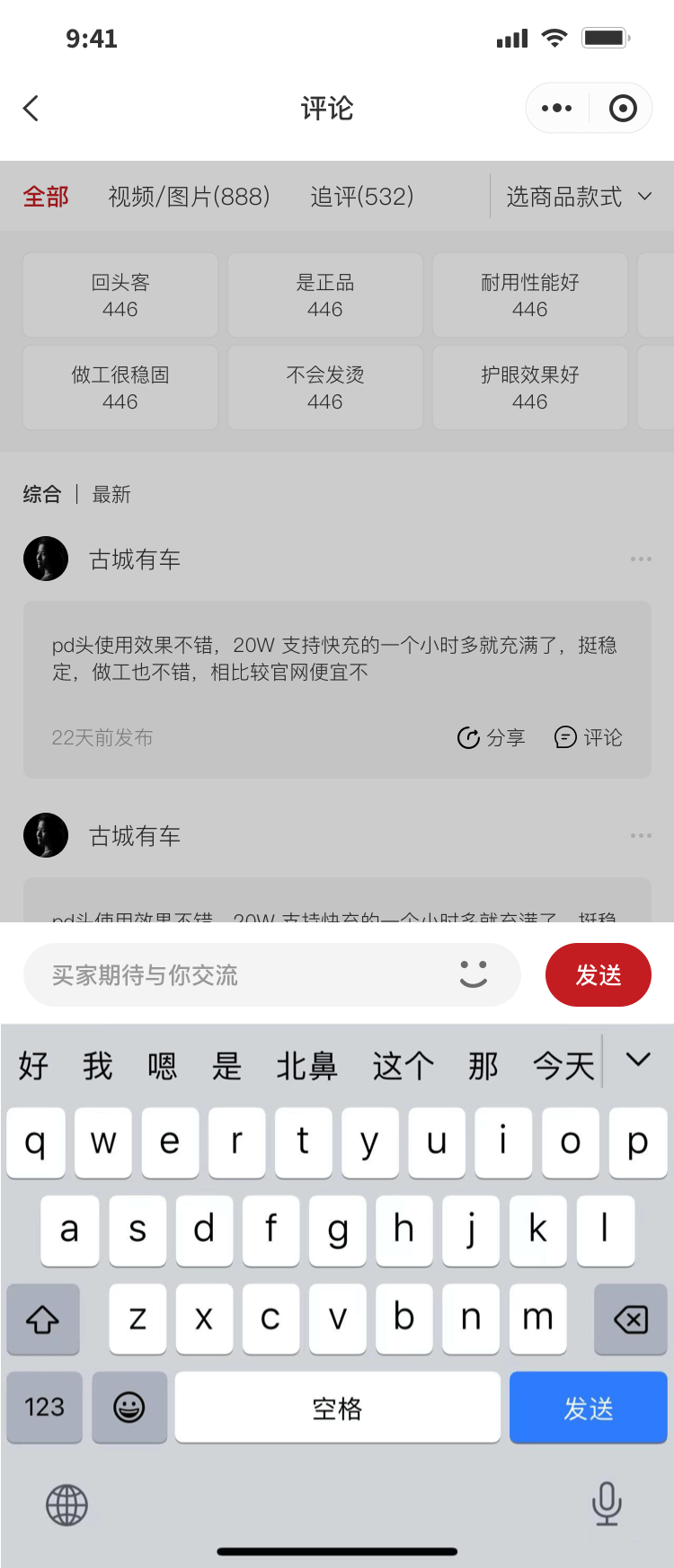Show the 追评(532) follow-up reviews

[361, 197]
